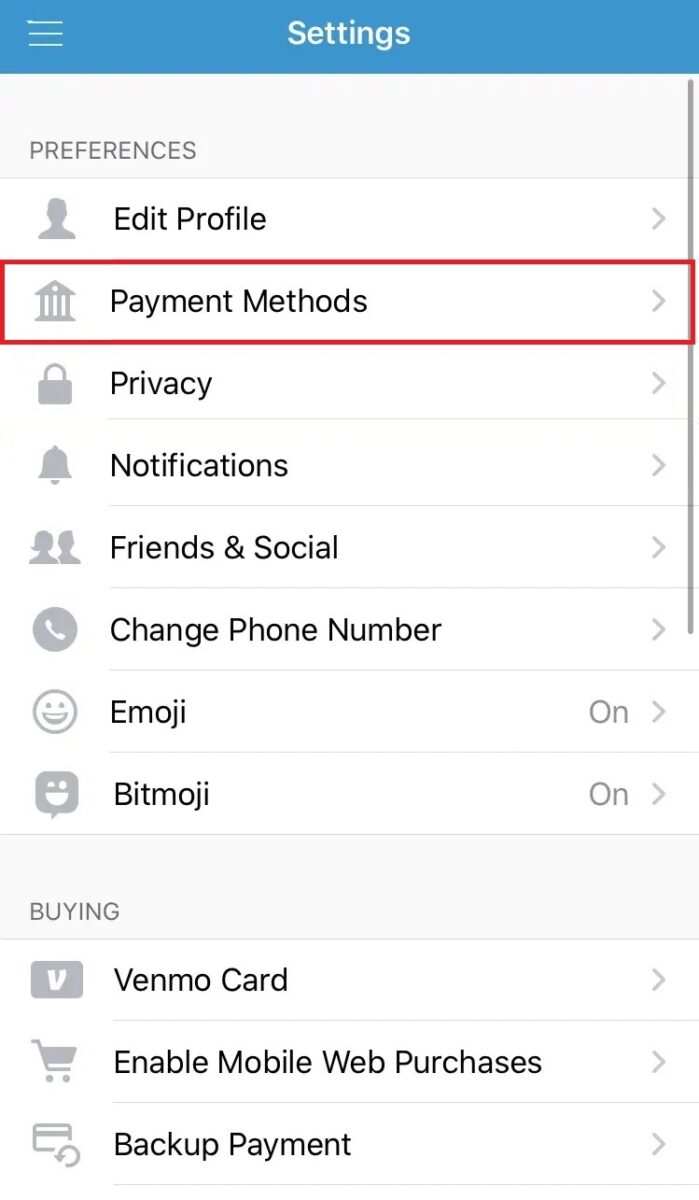The image size is (699, 1200).
Task: Open the Bitmoji setting
Action: 349,794
